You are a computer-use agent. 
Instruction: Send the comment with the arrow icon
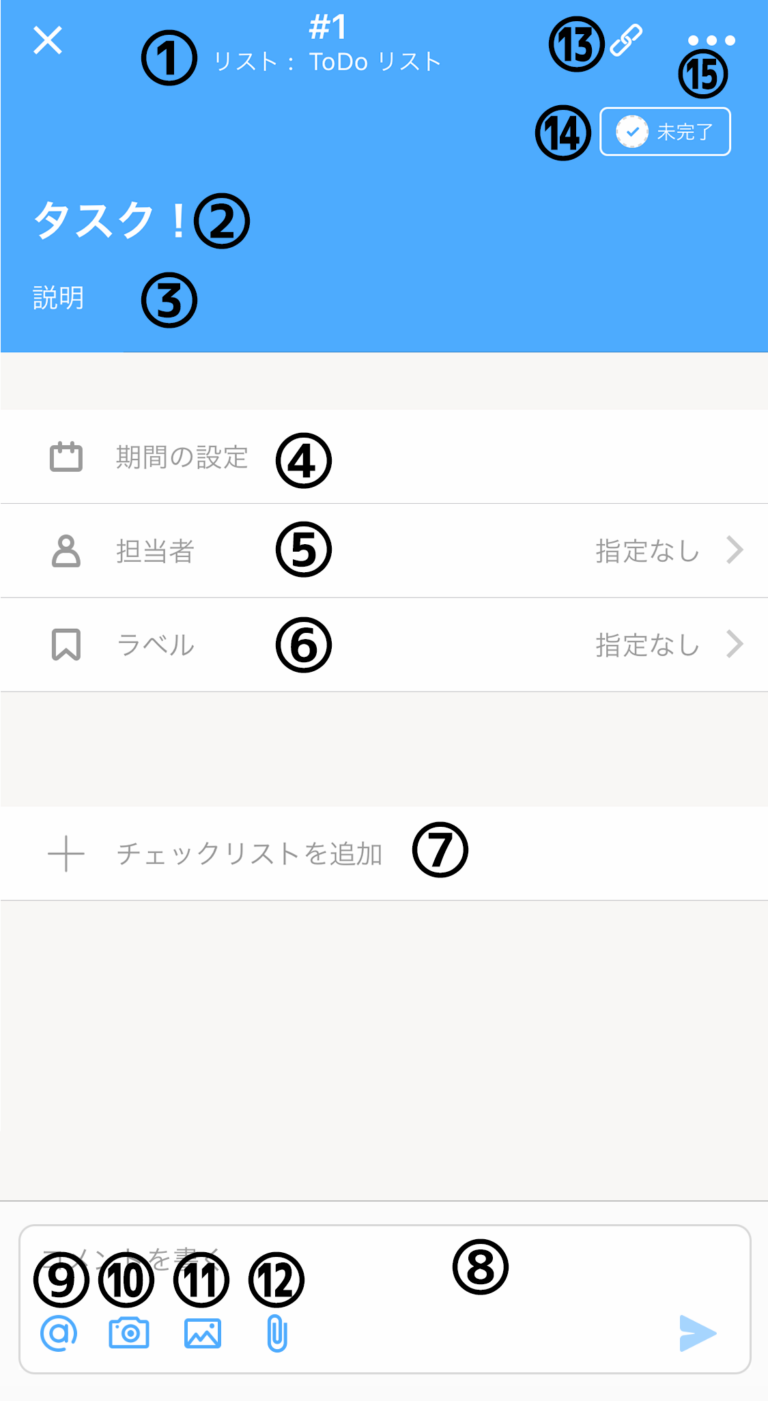[x=697, y=1333]
